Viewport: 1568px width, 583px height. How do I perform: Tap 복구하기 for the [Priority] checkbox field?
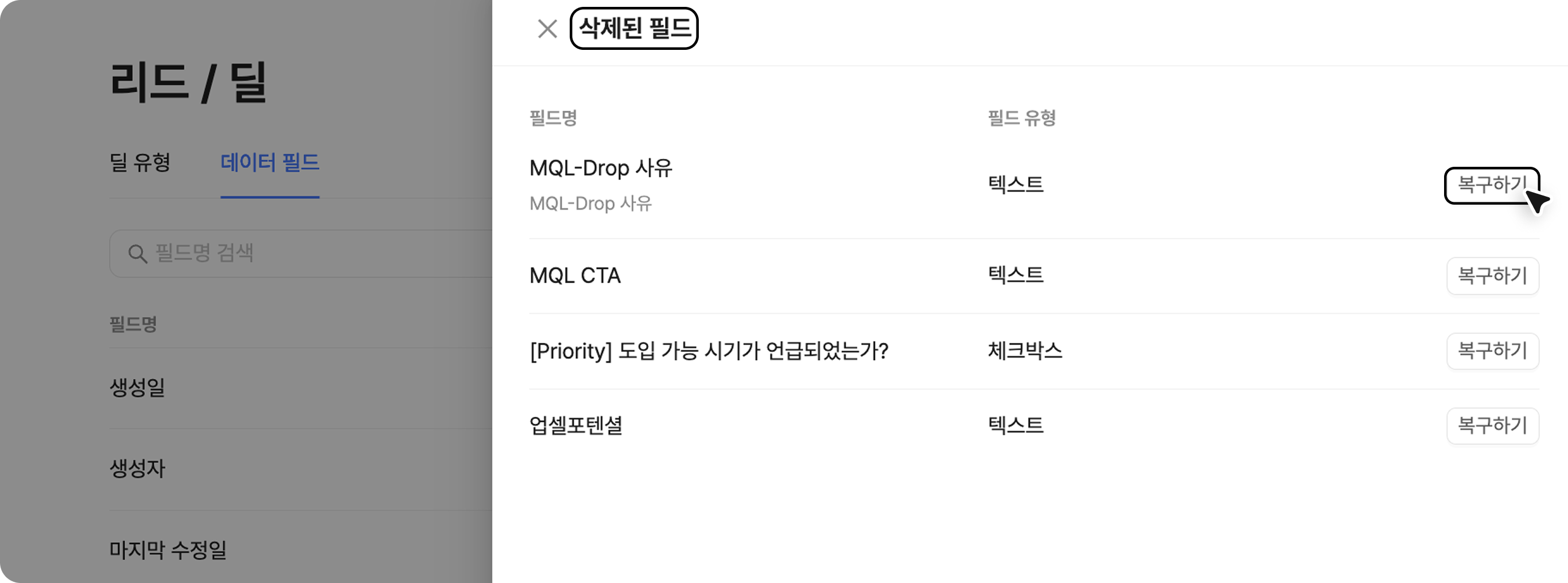pyautogui.click(x=1492, y=351)
